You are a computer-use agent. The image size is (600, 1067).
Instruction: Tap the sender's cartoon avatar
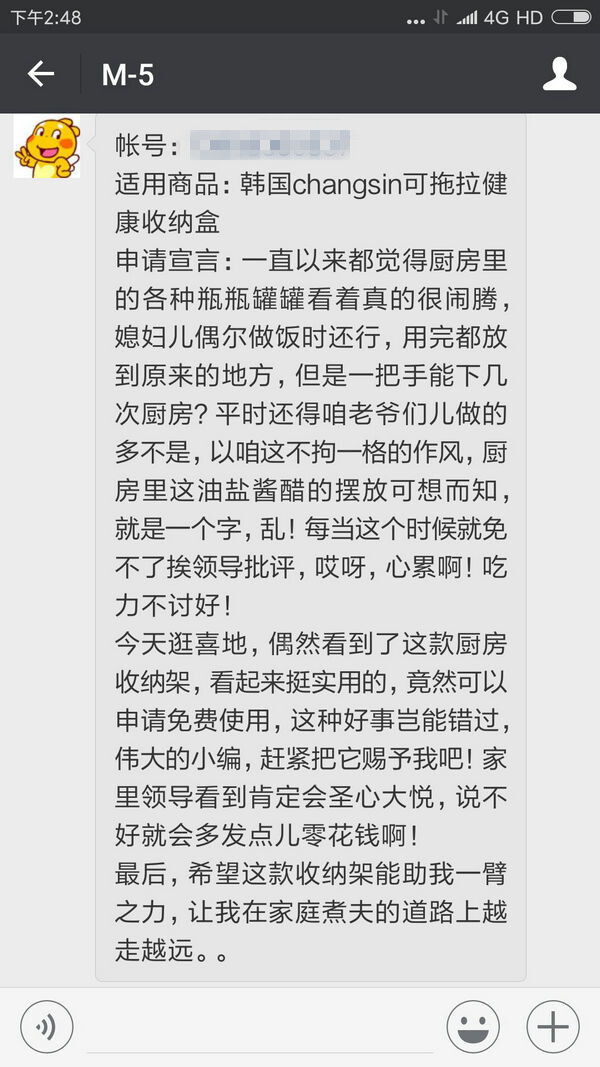click(x=46, y=147)
